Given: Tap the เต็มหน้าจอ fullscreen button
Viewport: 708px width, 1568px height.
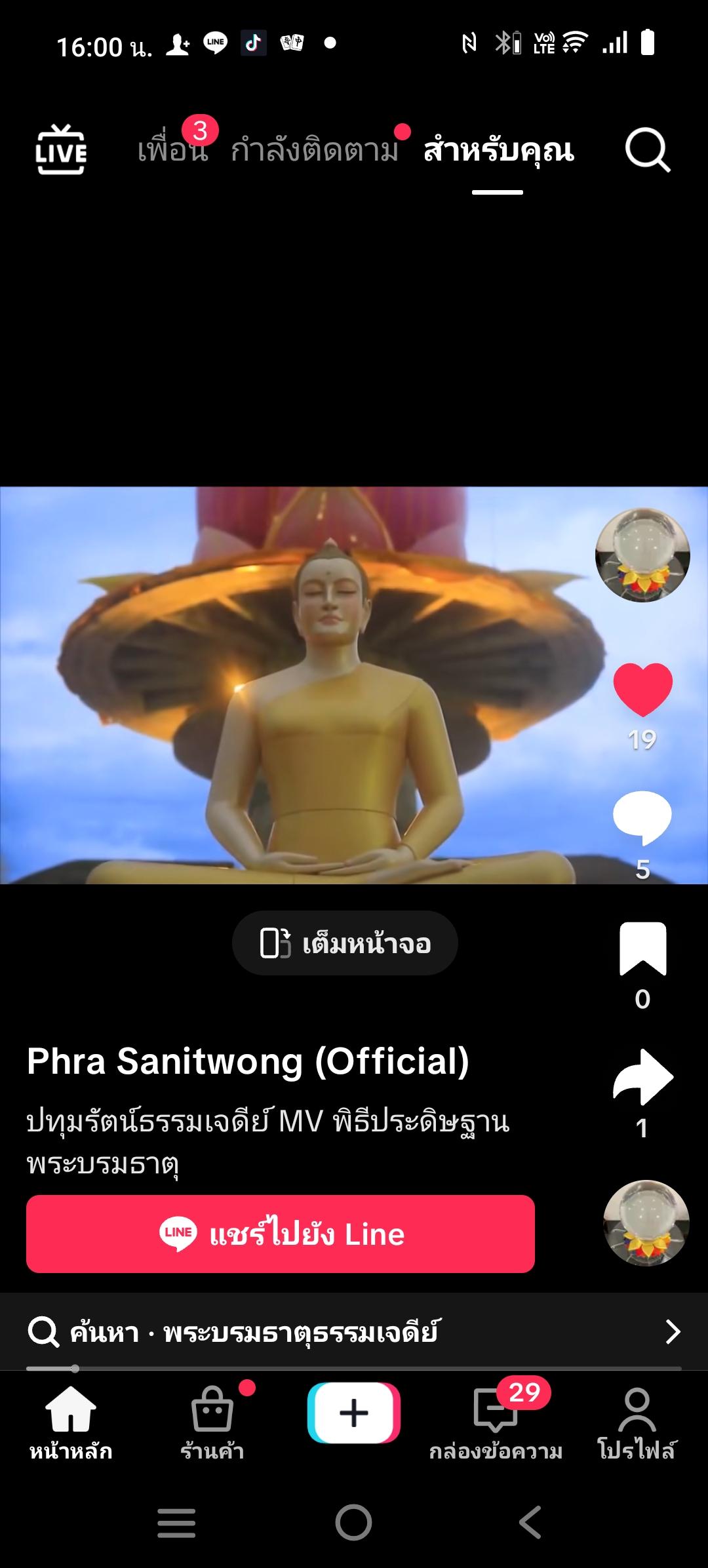Looking at the screenshot, I should coord(345,943).
